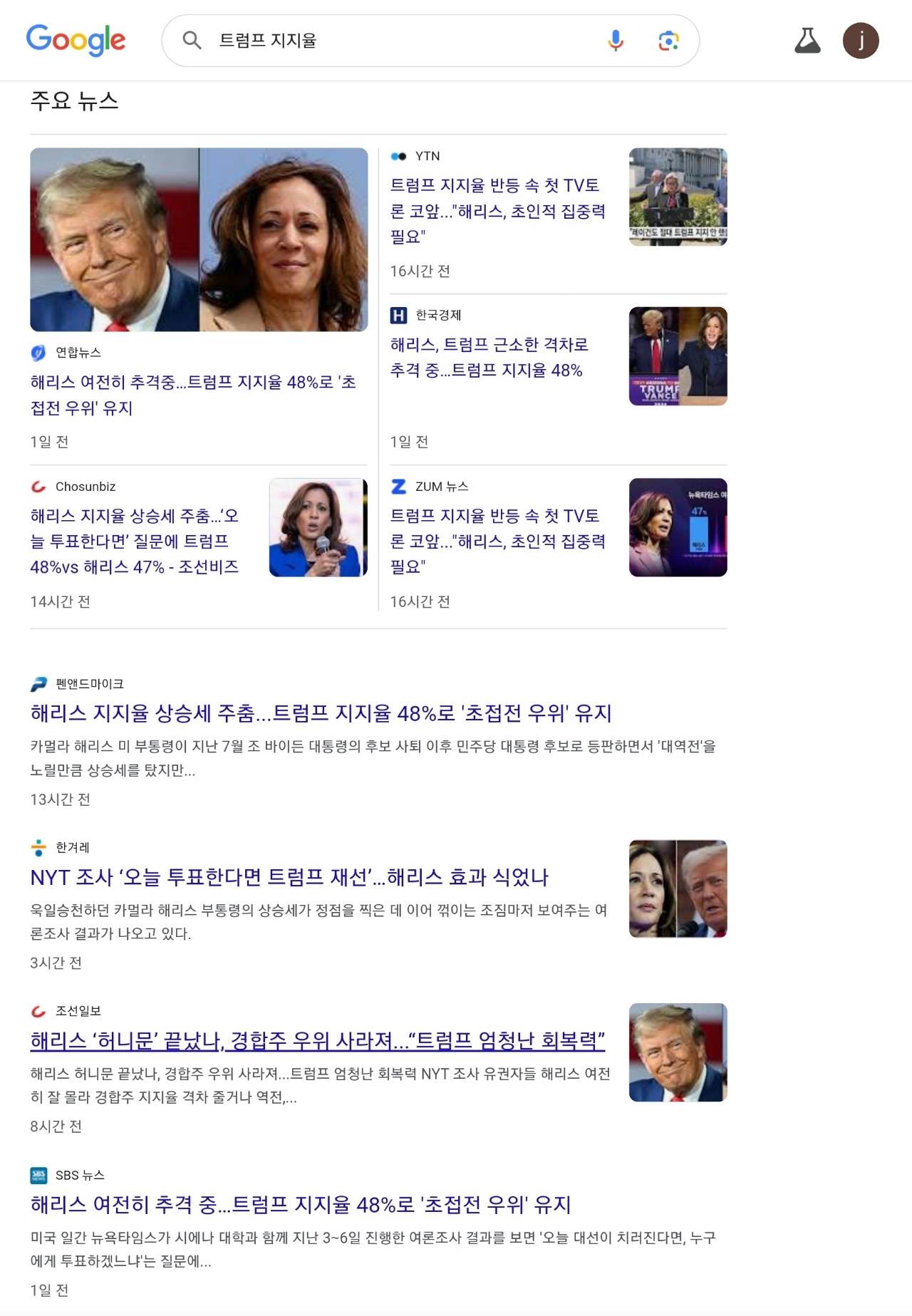Image resolution: width=912 pixels, height=1316 pixels.
Task: Open 한겨레 result NYT 조사 트럼프 재선
Action: (289, 877)
